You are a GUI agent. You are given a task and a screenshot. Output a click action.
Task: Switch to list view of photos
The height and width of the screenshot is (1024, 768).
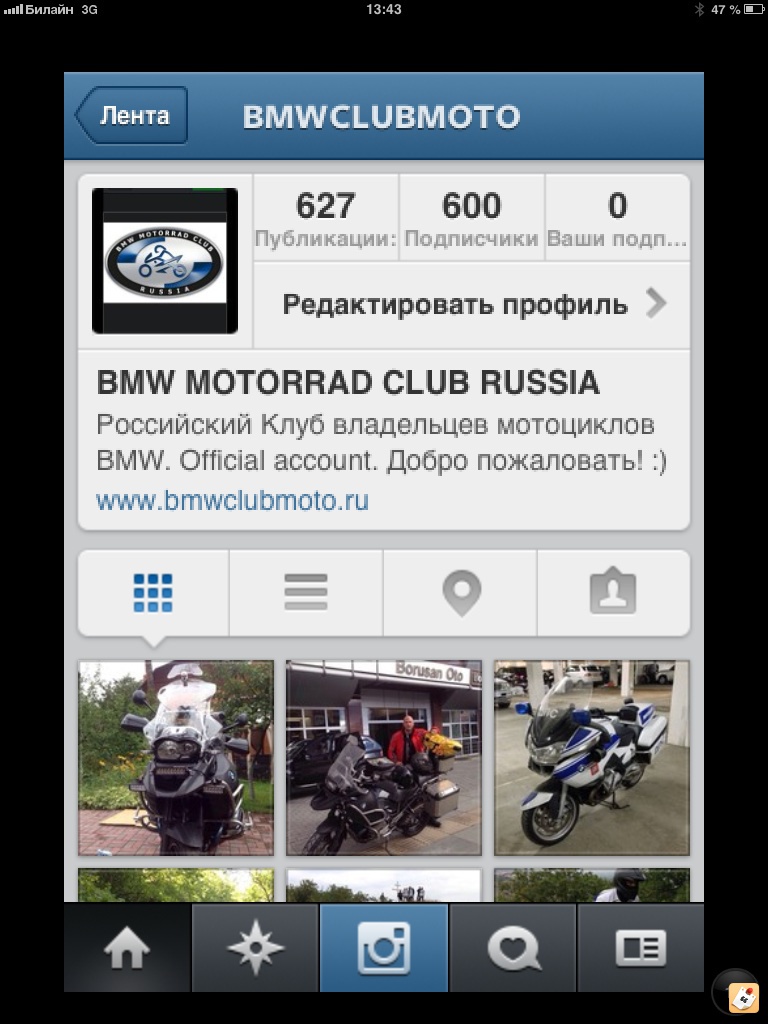click(306, 592)
